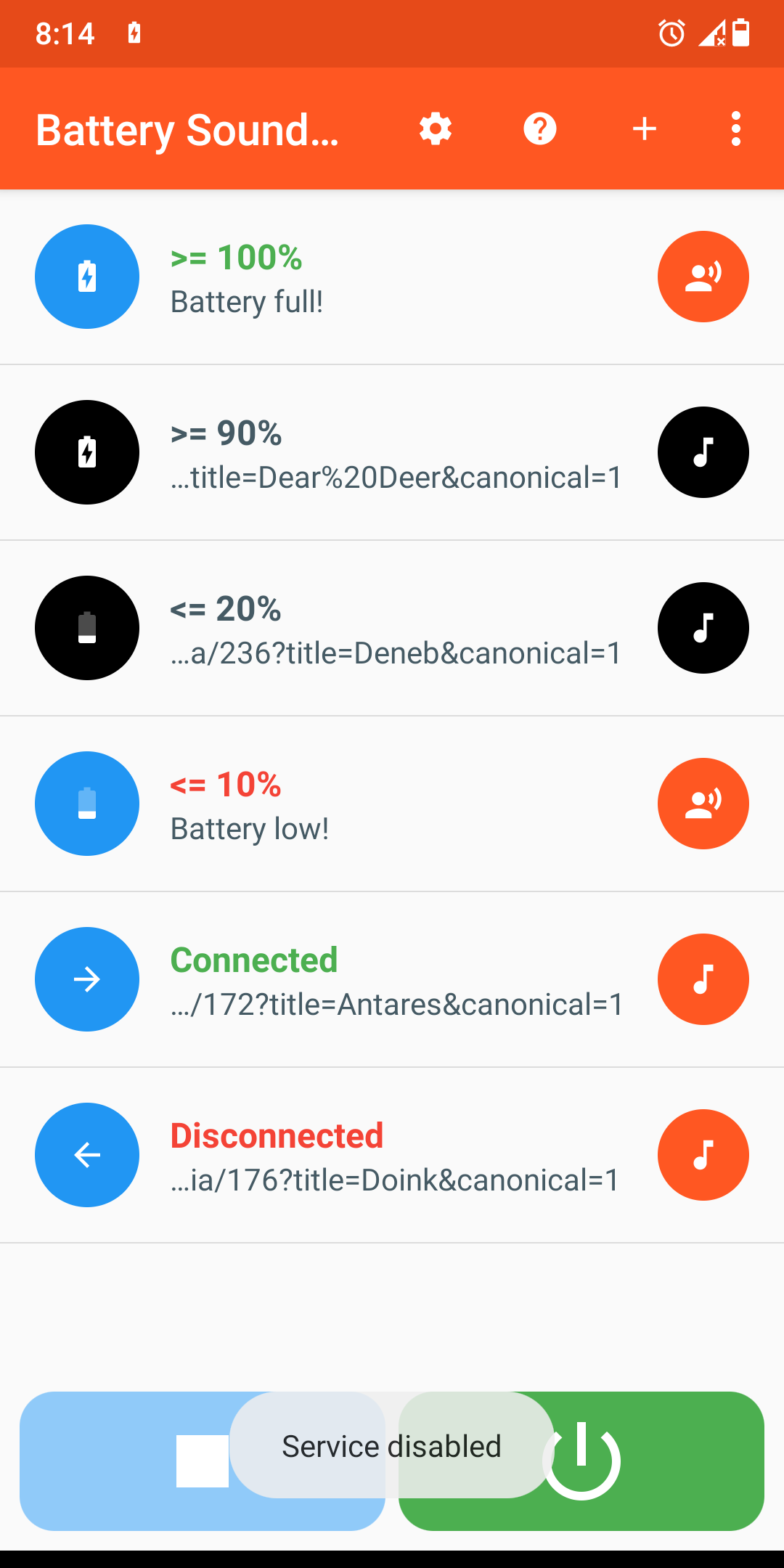This screenshot has height=1568, width=784.
Task: Select the low battery icon for <= 20% rule
Action: (86, 627)
